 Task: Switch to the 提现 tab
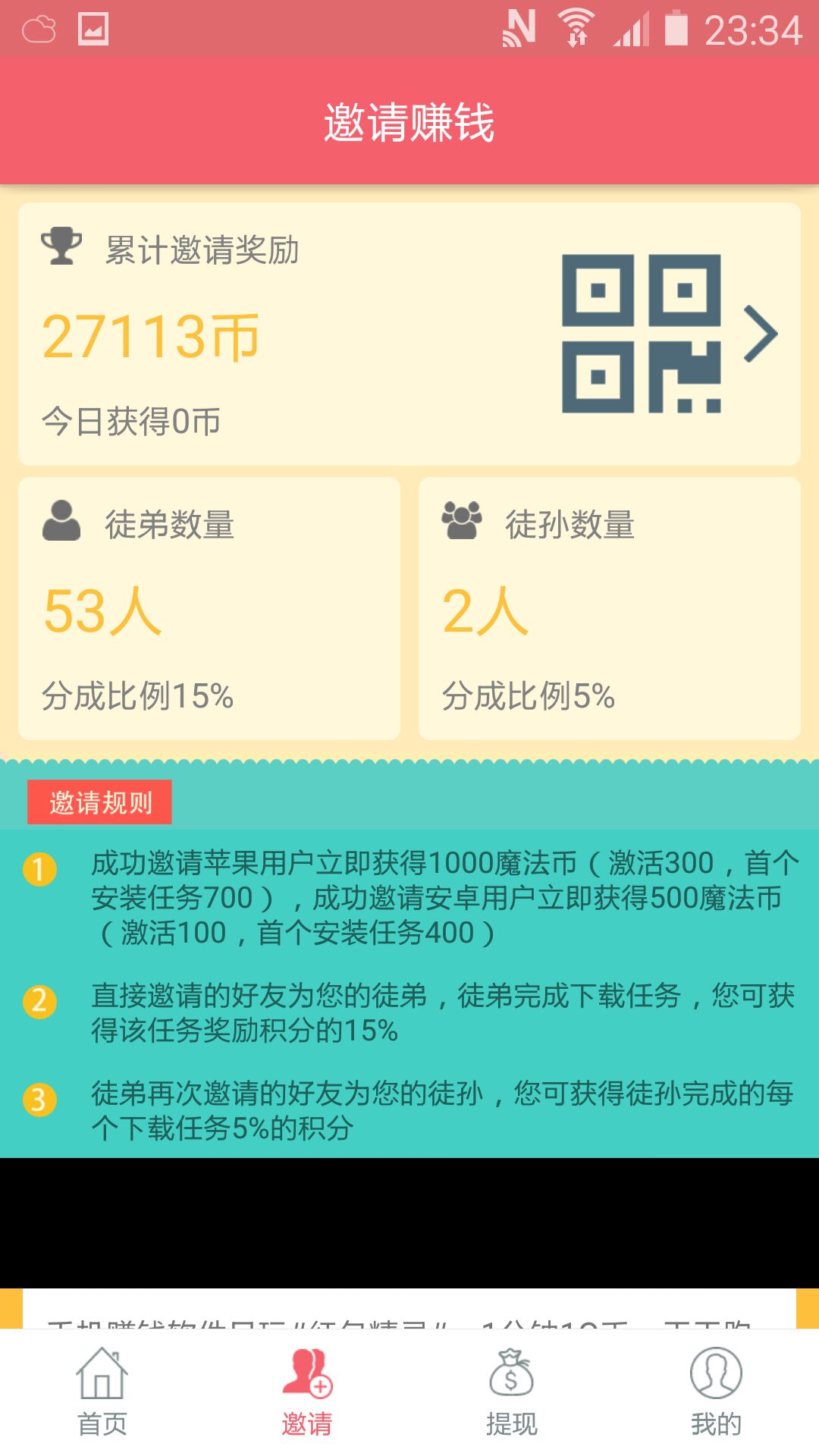pos(512,1392)
